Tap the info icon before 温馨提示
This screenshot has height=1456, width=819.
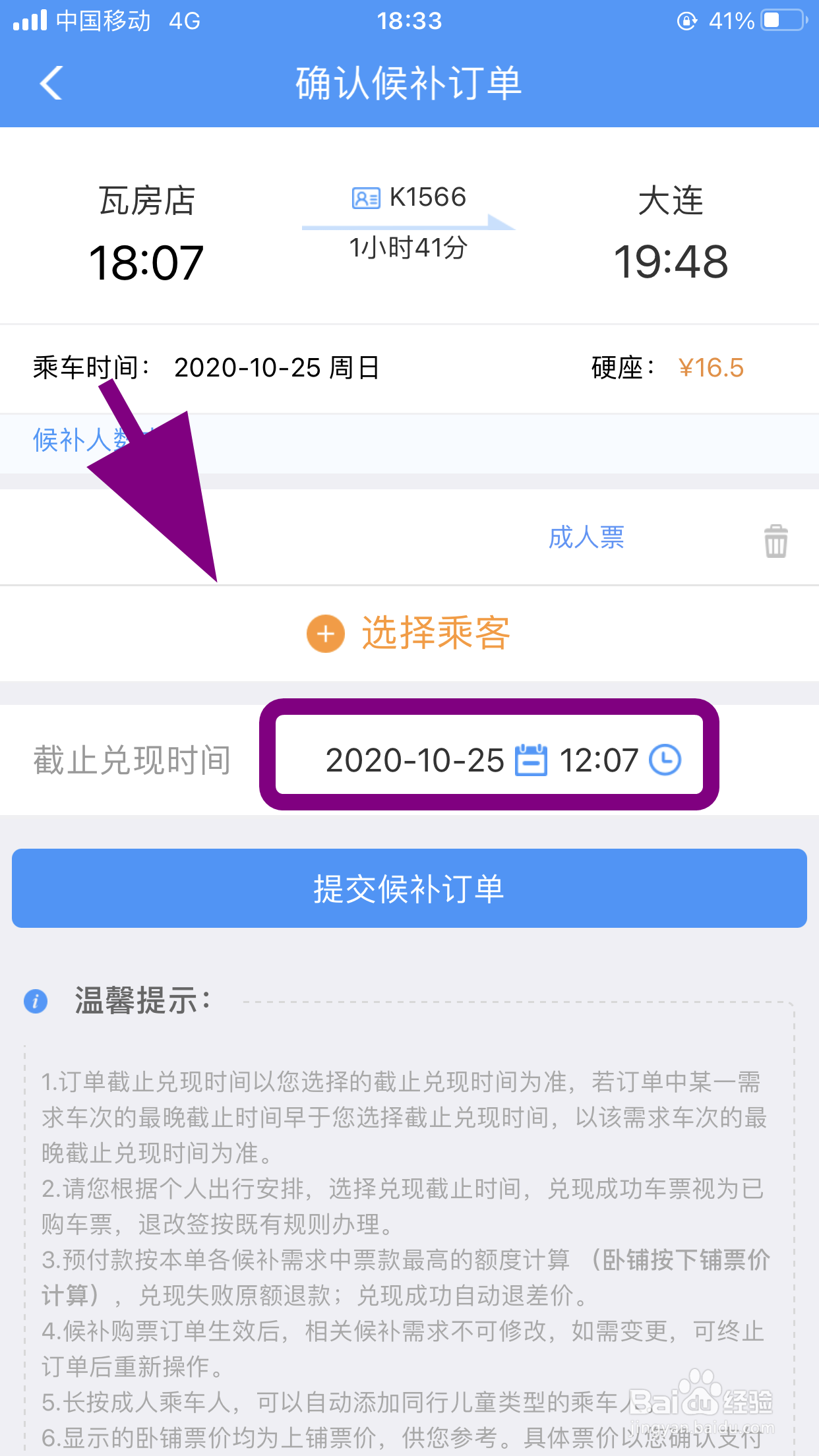coord(36,1002)
